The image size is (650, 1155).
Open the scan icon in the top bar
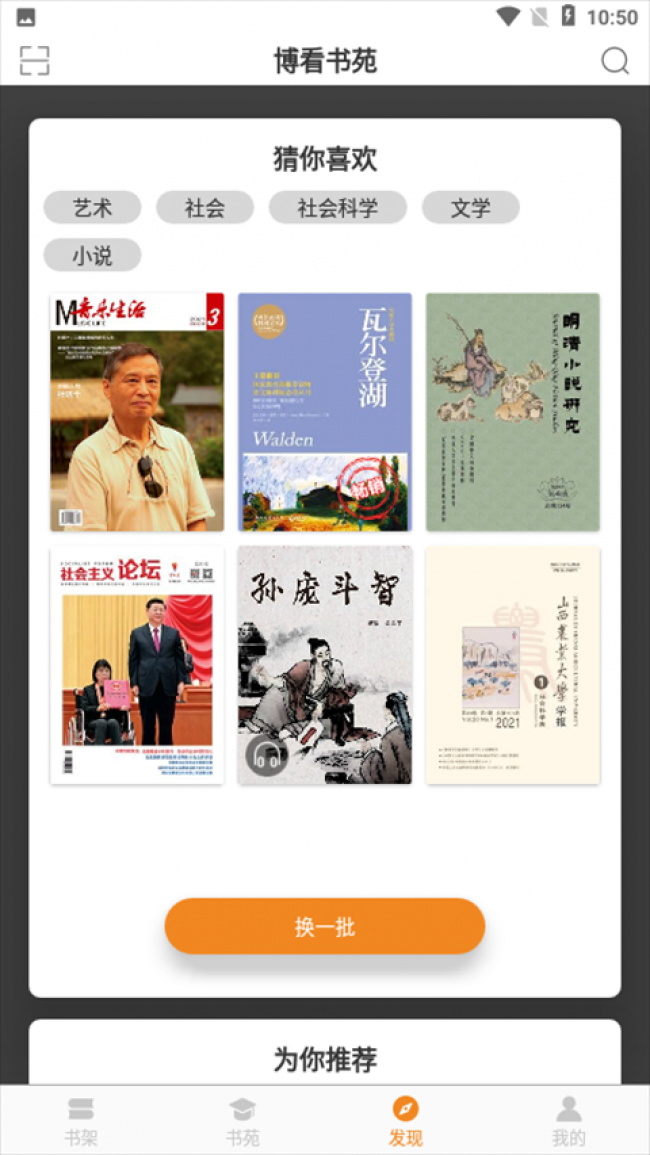click(35, 61)
